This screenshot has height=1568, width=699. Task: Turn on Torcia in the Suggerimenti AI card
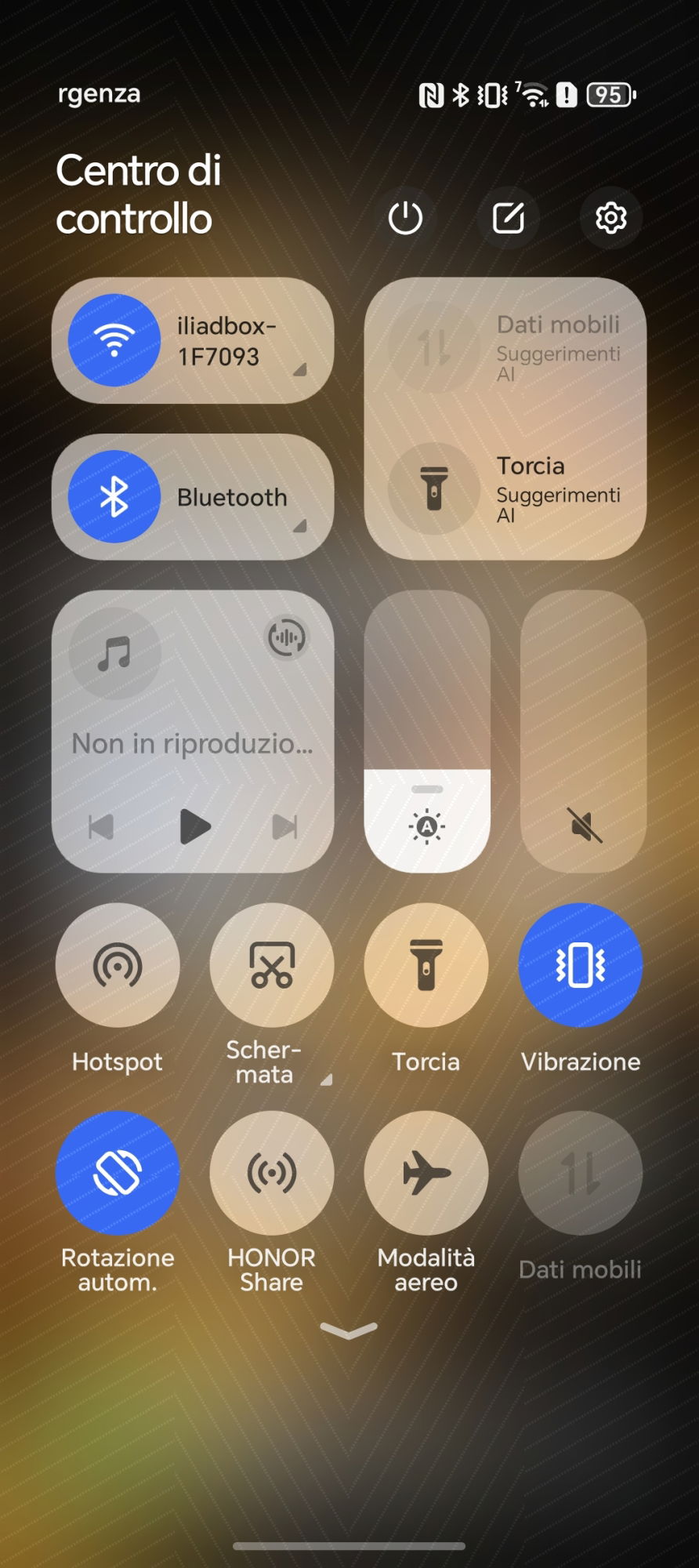433,488
